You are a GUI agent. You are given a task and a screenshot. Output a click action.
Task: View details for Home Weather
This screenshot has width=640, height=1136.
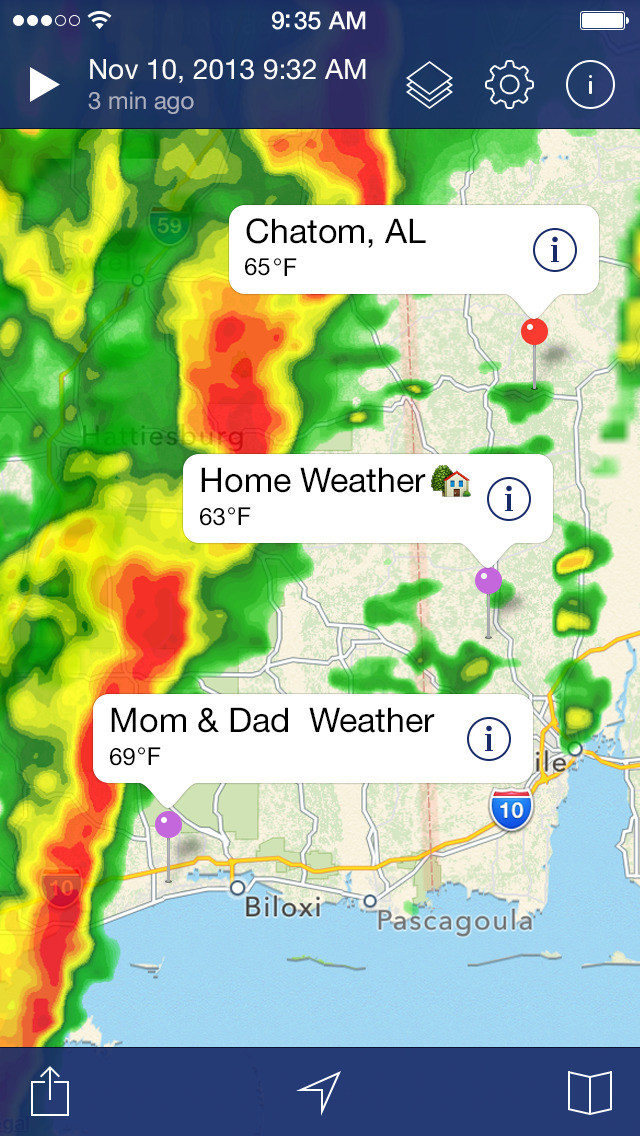point(509,499)
